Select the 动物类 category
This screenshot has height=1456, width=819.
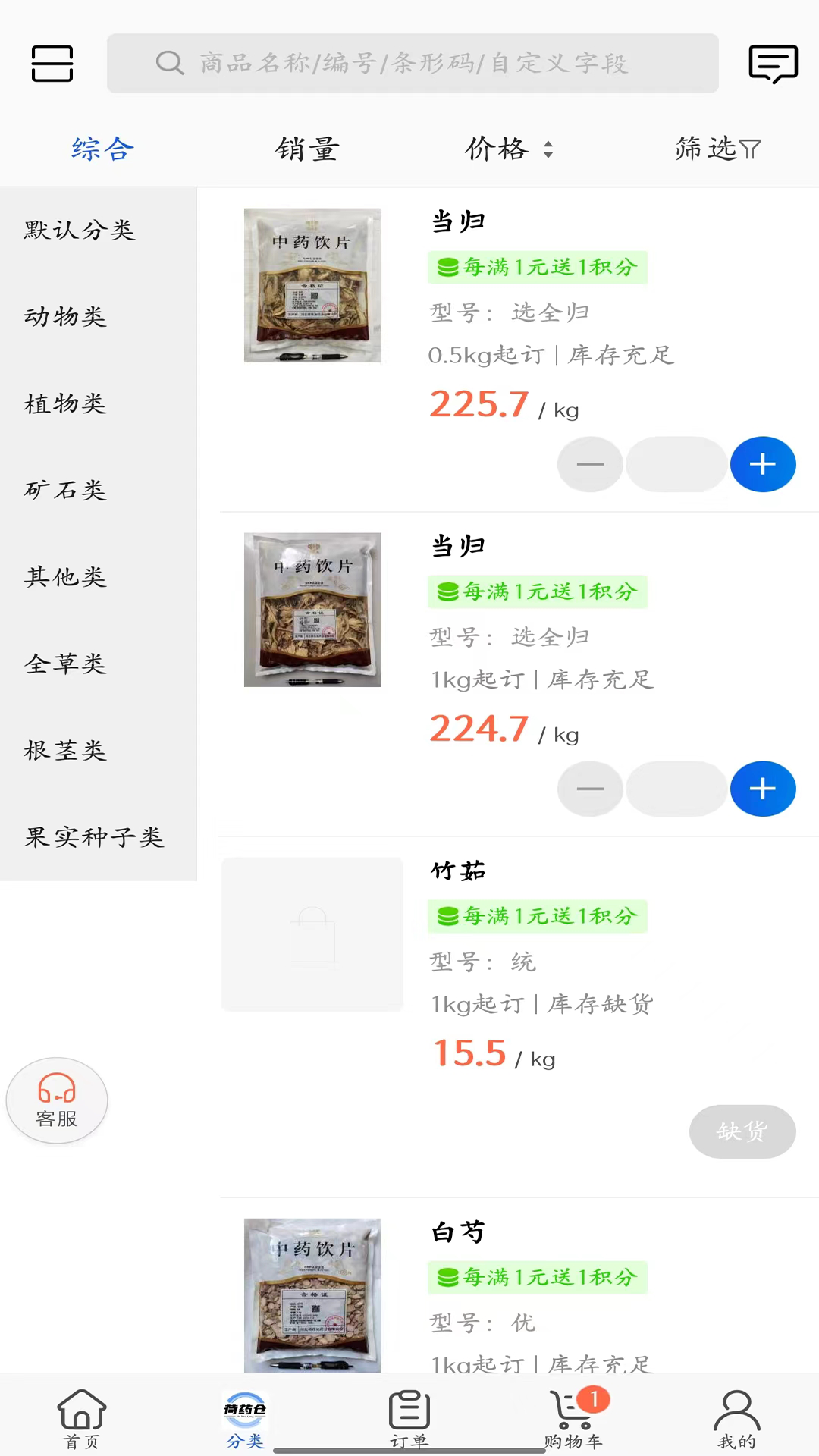click(66, 316)
